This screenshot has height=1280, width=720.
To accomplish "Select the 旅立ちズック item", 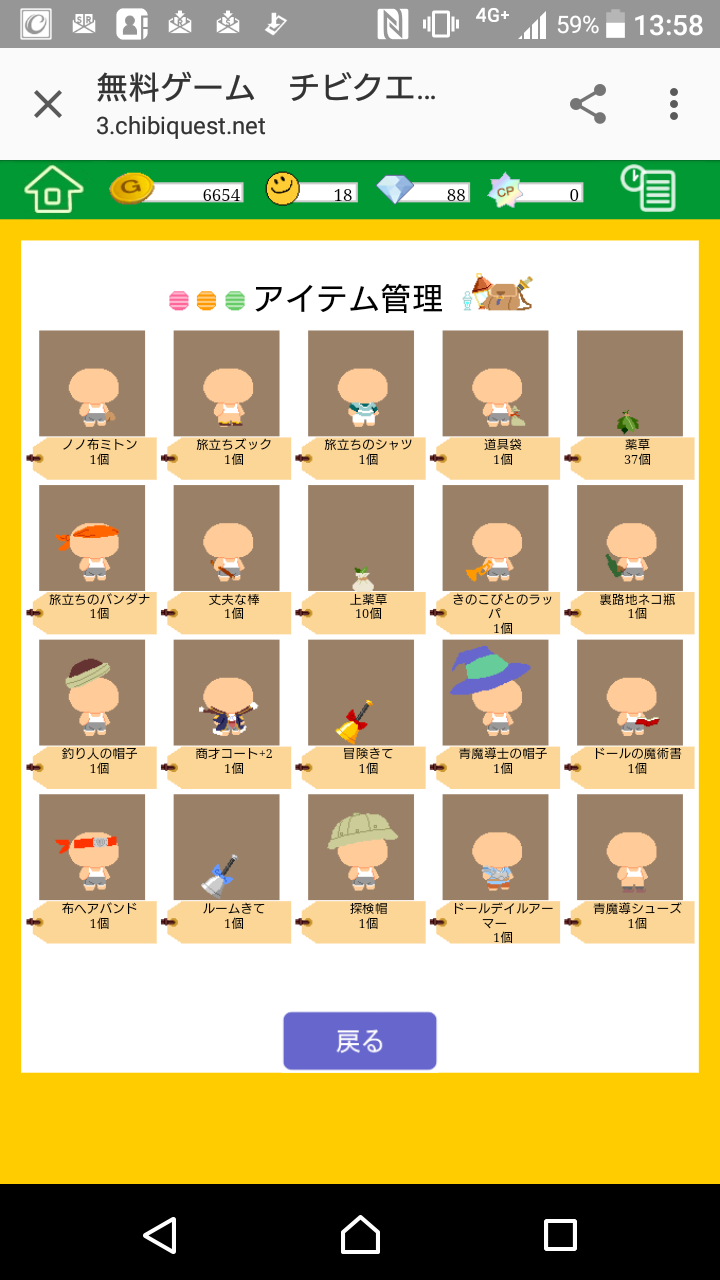I will pyautogui.click(x=226, y=384).
